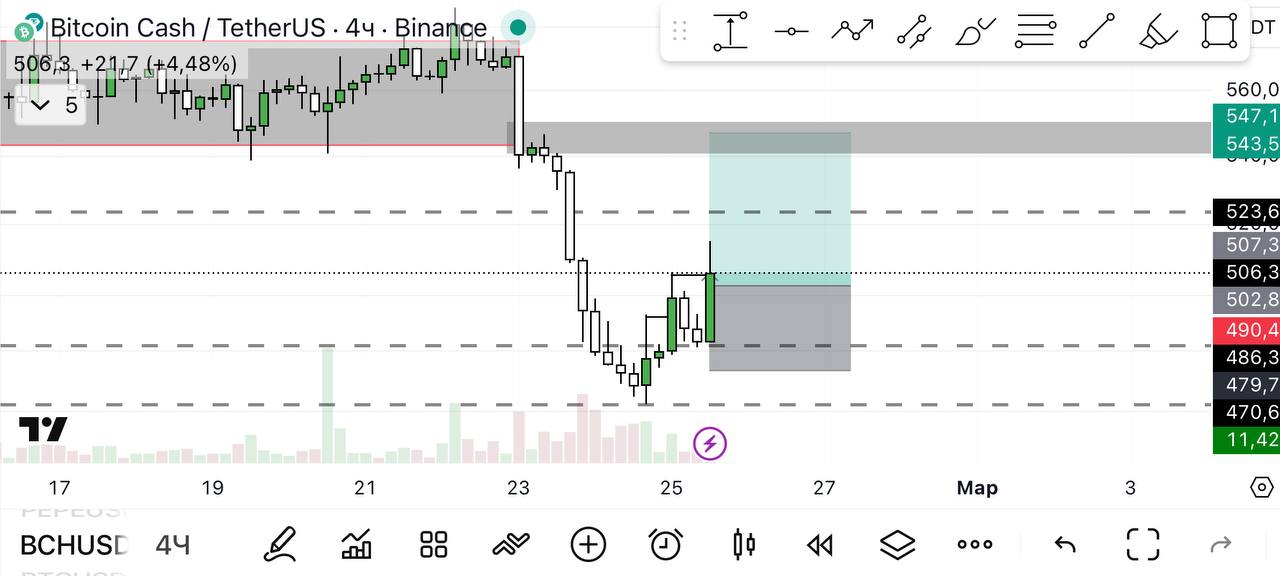This screenshot has width=1280, height=576.
Task: Pick the parallel channel tool
Action: (x=913, y=31)
